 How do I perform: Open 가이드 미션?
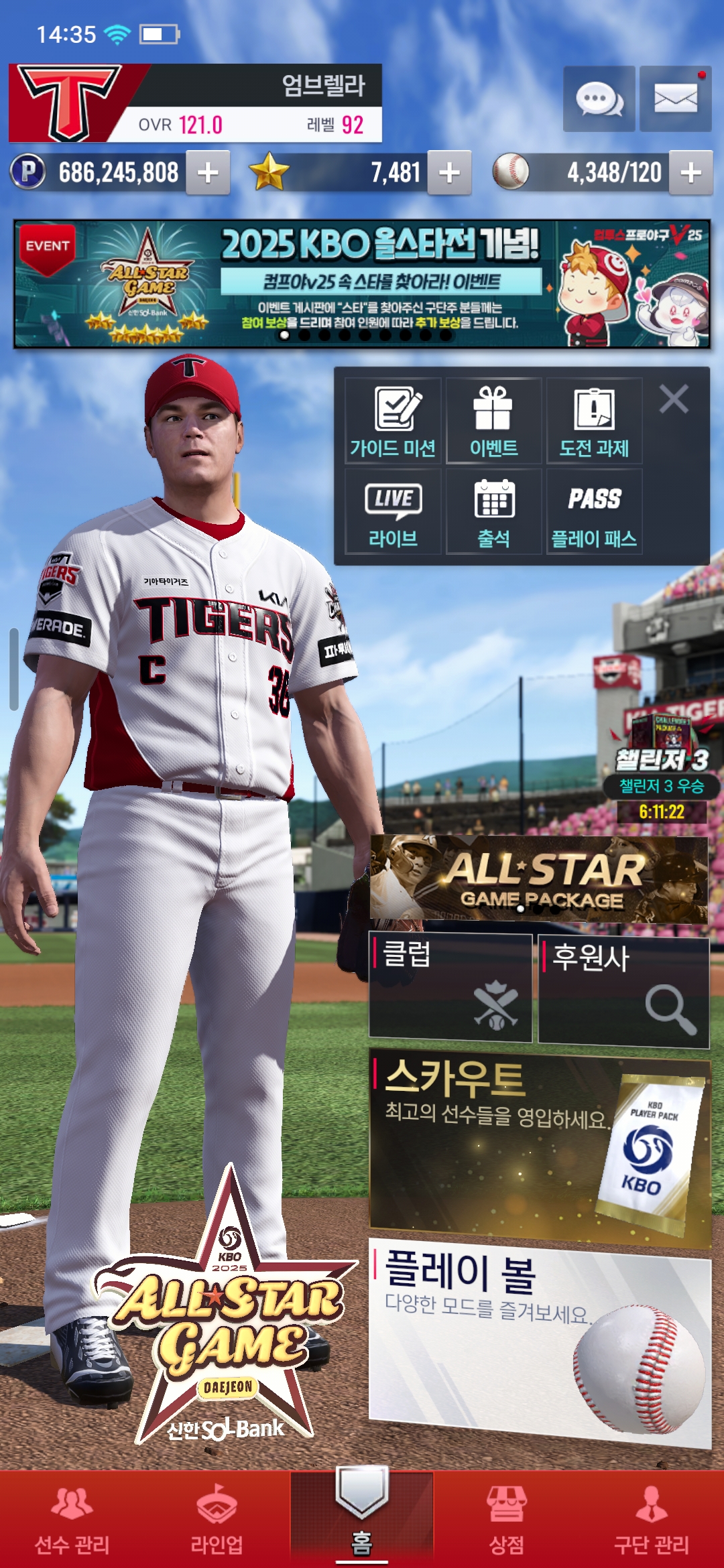coord(394,421)
